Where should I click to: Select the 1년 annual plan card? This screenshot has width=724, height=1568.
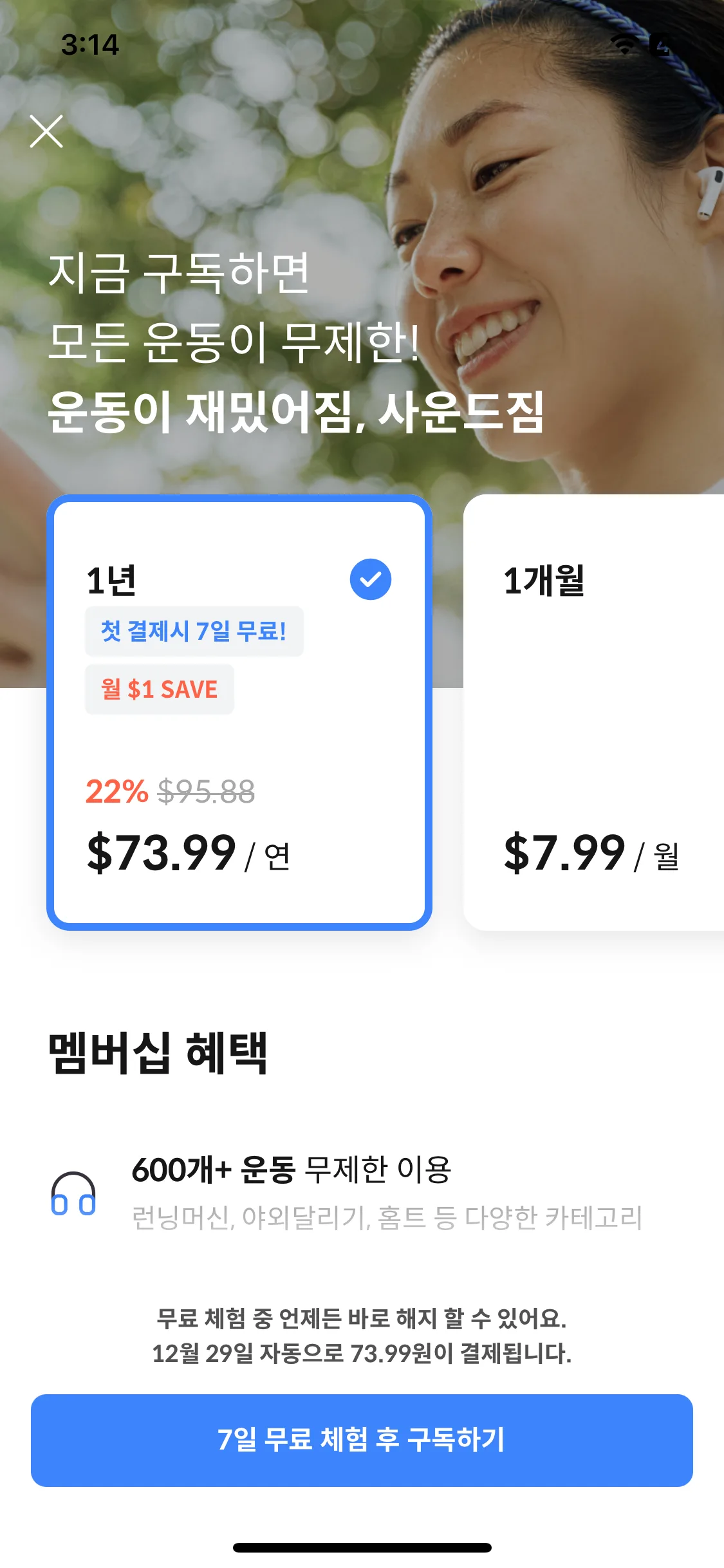coord(239,712)
